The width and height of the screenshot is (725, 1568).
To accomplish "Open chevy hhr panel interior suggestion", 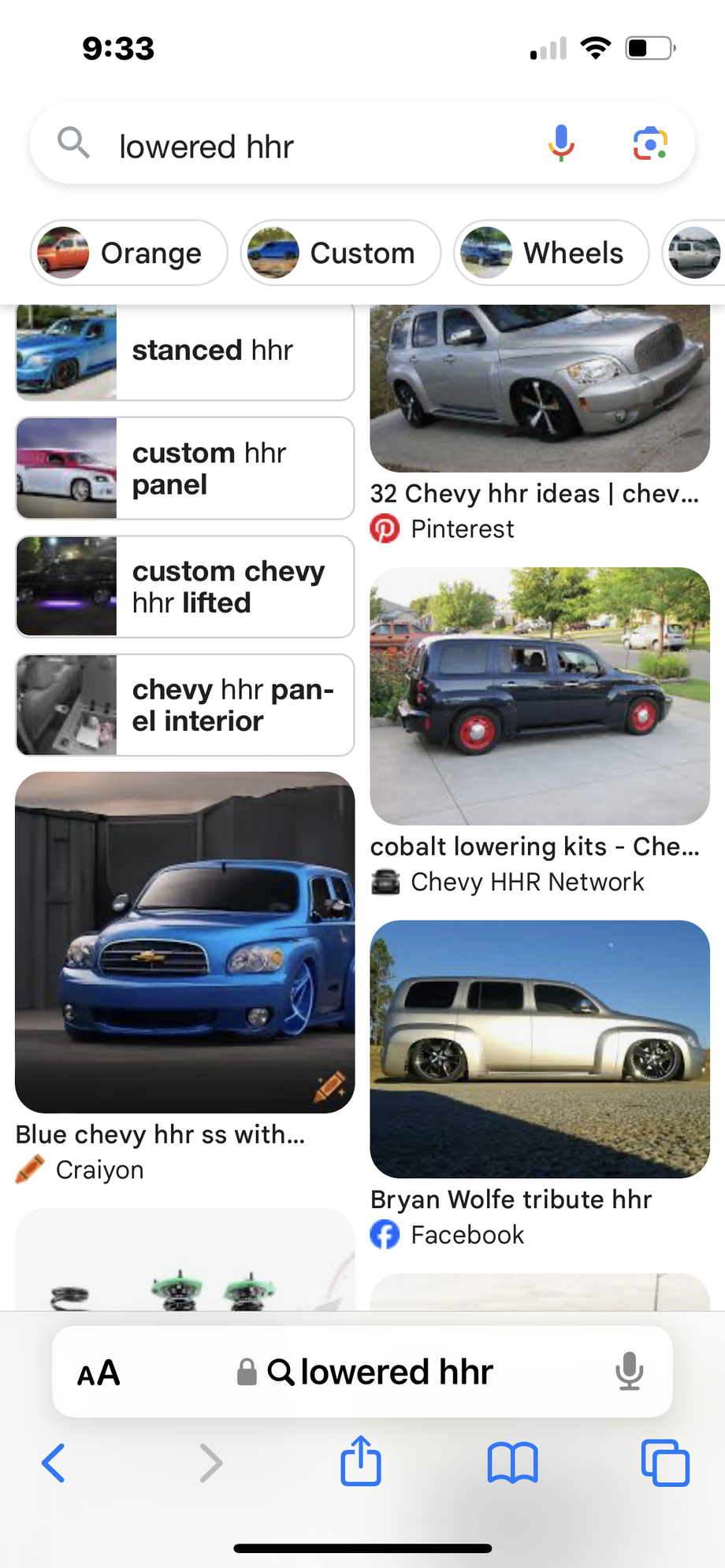I will tap(185, 705).
